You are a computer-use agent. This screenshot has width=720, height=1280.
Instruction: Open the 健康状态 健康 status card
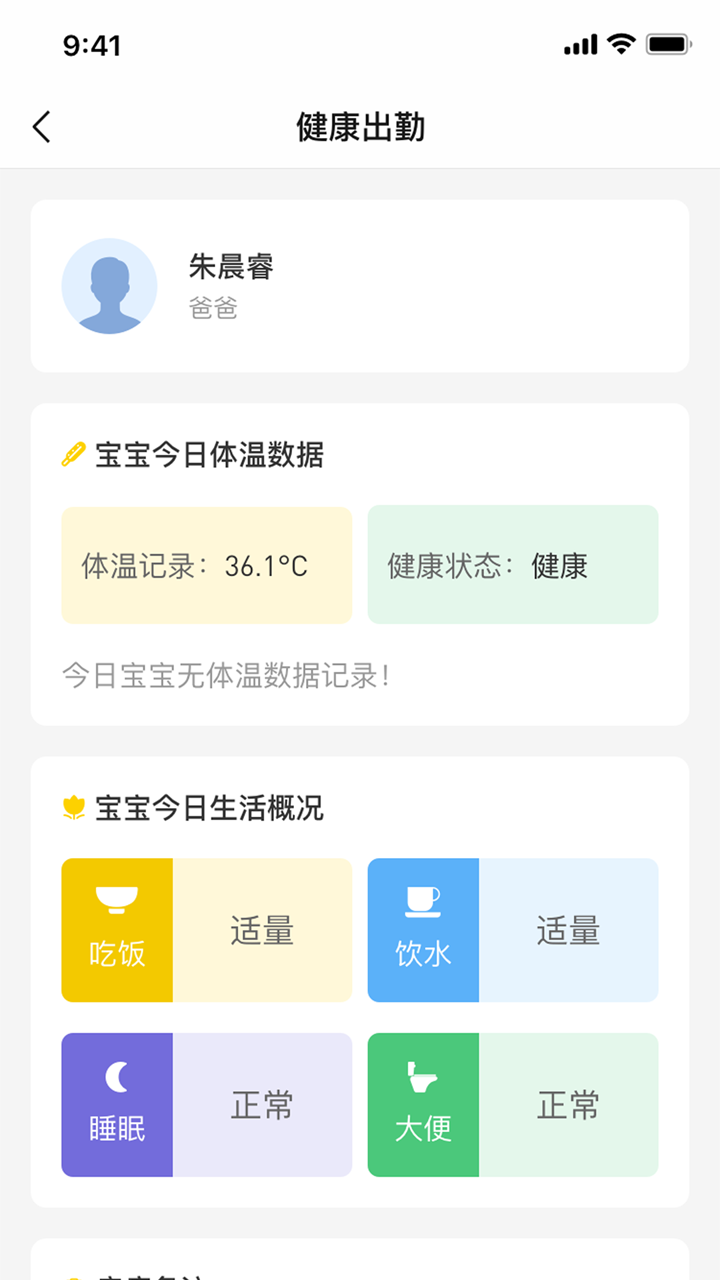(513, 563)
